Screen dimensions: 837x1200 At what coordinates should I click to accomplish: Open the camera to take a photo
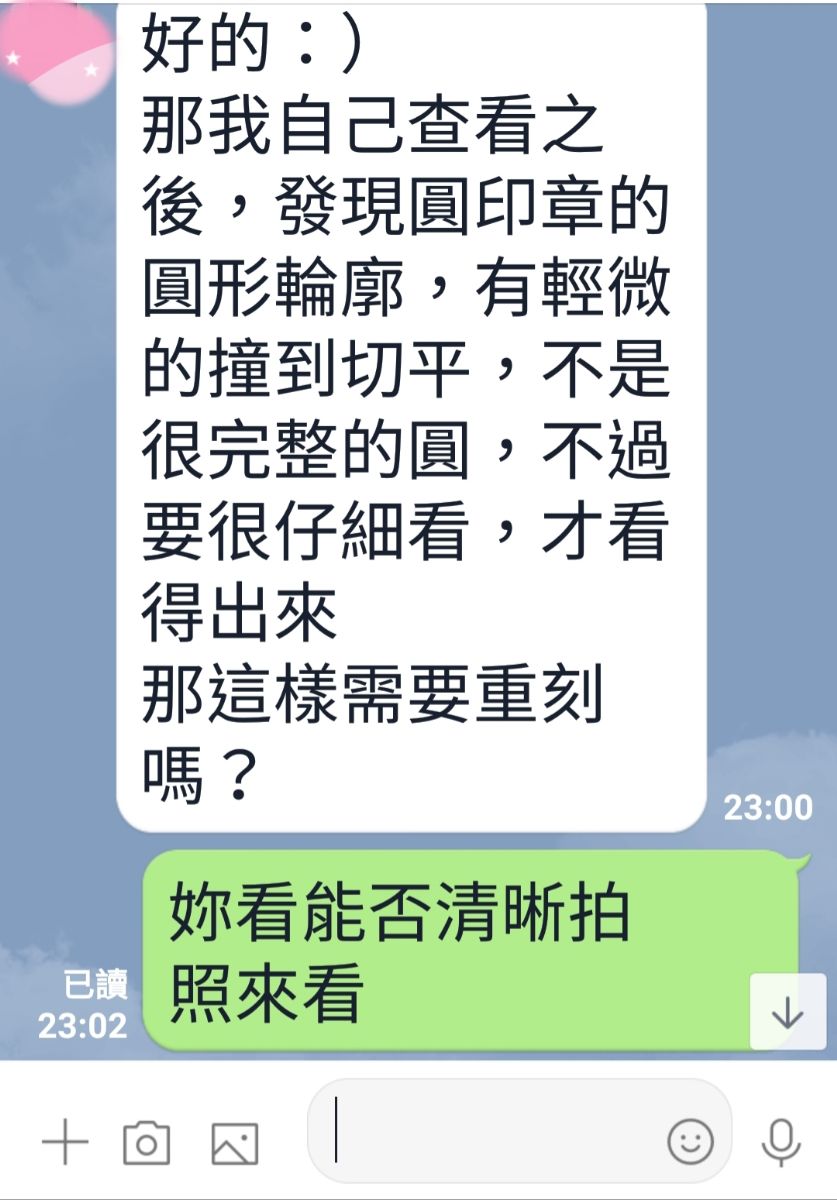146,1142
